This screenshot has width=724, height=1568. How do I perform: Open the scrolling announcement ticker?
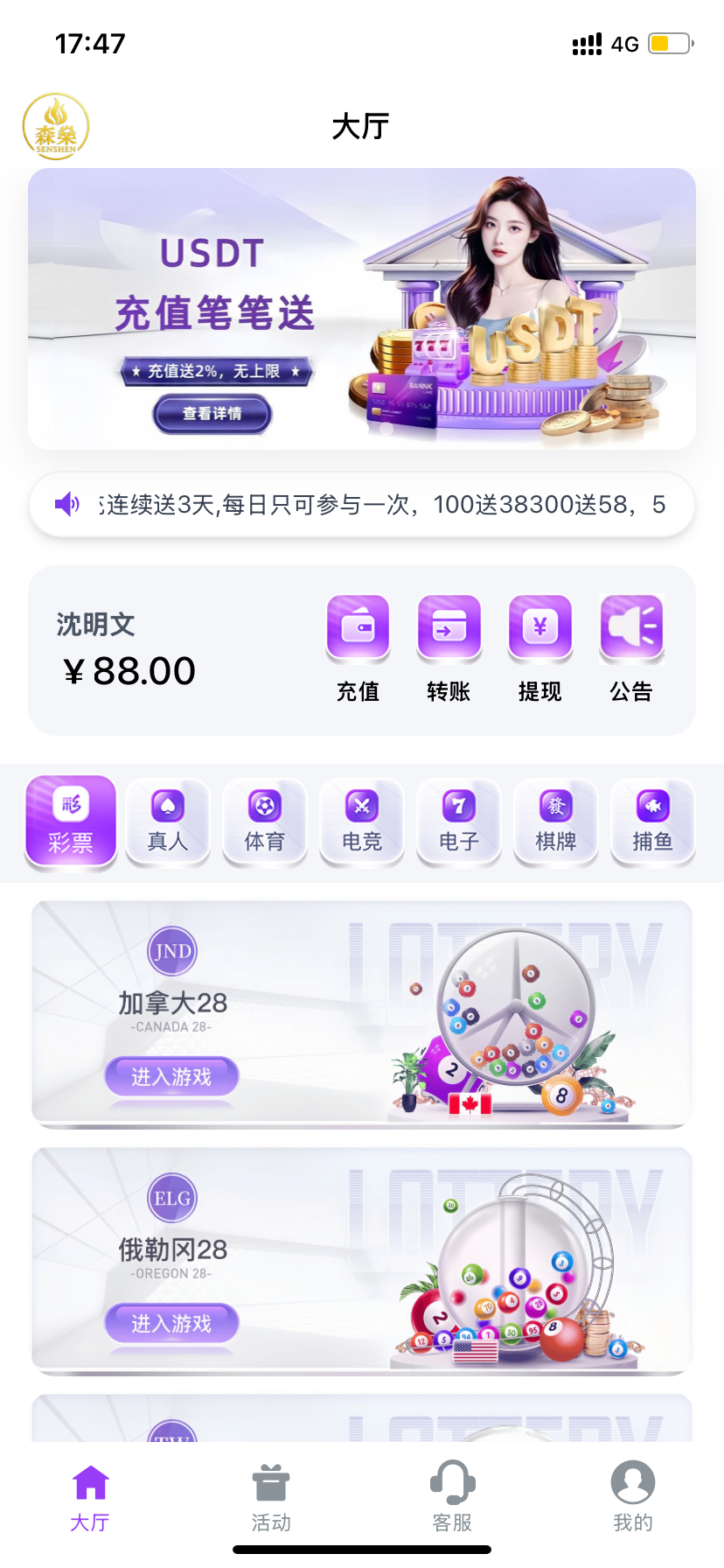point(362,505)
